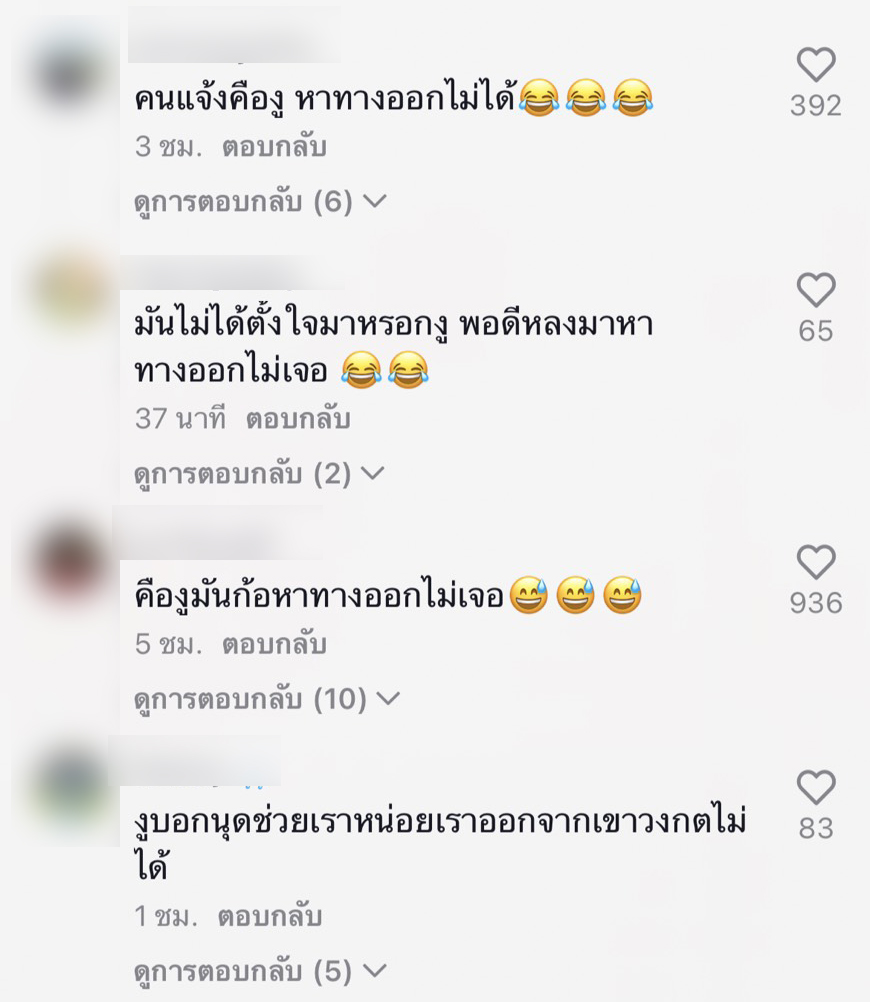Image resolution: width=870 pixels, height=1002 pixels.
Task: Like the comment with 83 likes
Action: tap(815, 789)
